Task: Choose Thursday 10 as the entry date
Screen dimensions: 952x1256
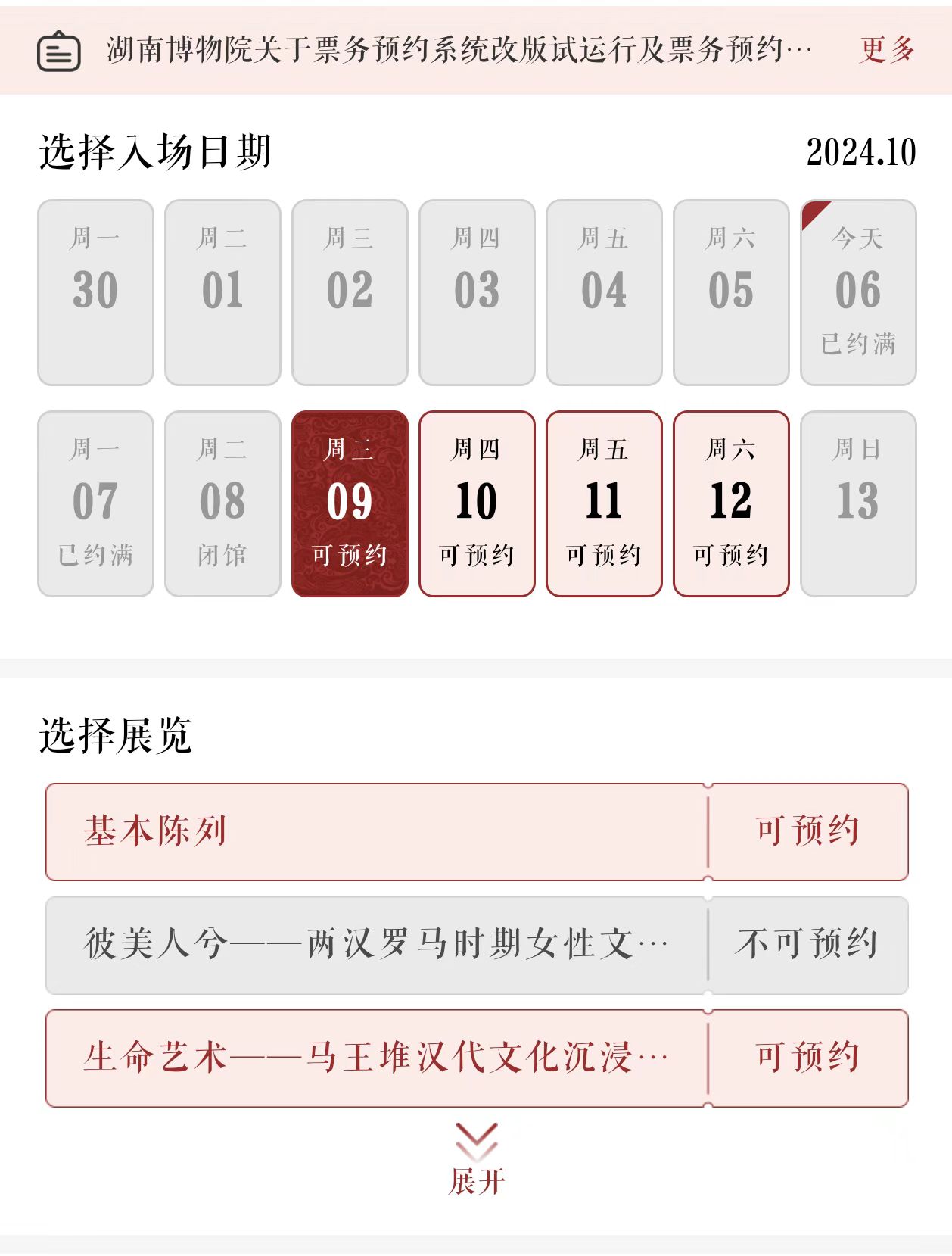Action: coord(477,503)
